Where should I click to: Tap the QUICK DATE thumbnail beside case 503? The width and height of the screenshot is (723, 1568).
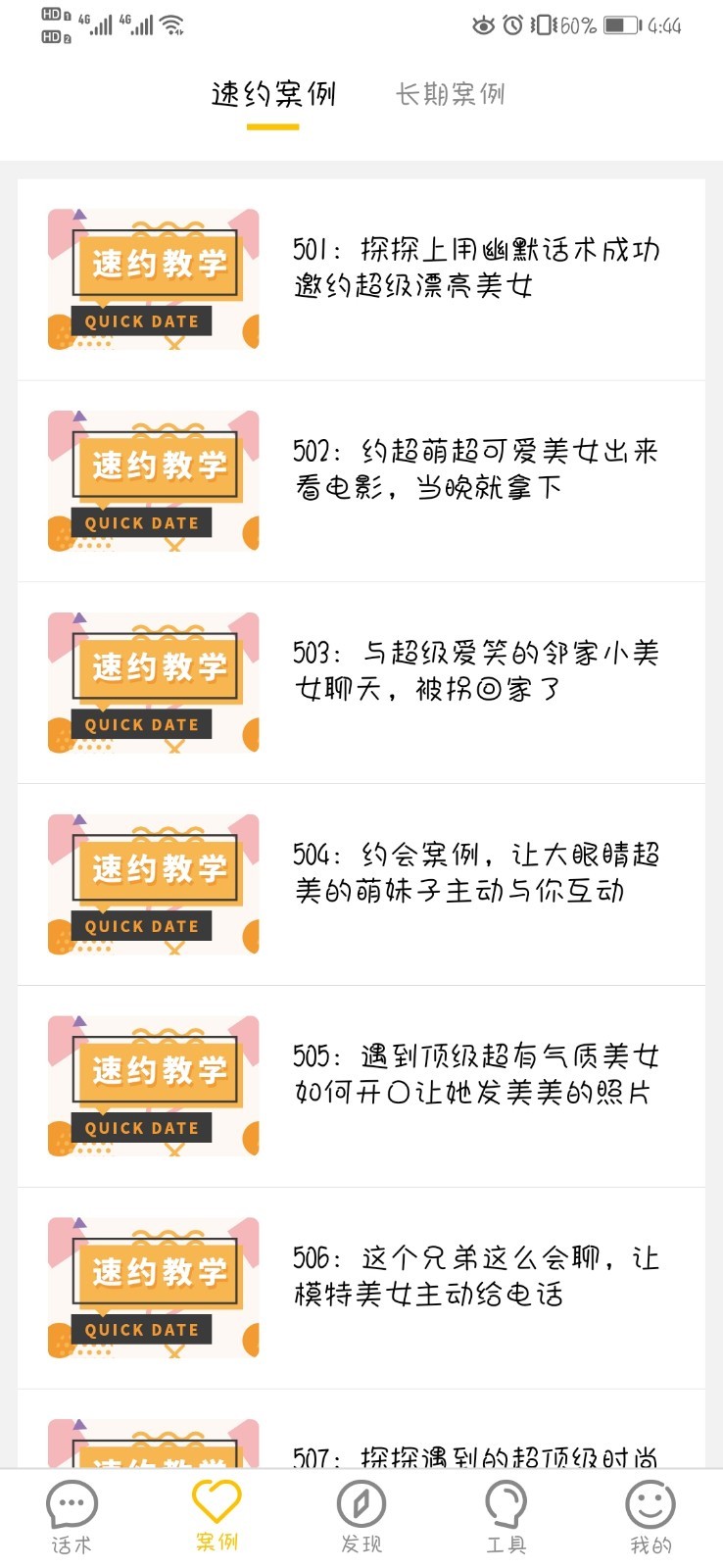(154, 682)
